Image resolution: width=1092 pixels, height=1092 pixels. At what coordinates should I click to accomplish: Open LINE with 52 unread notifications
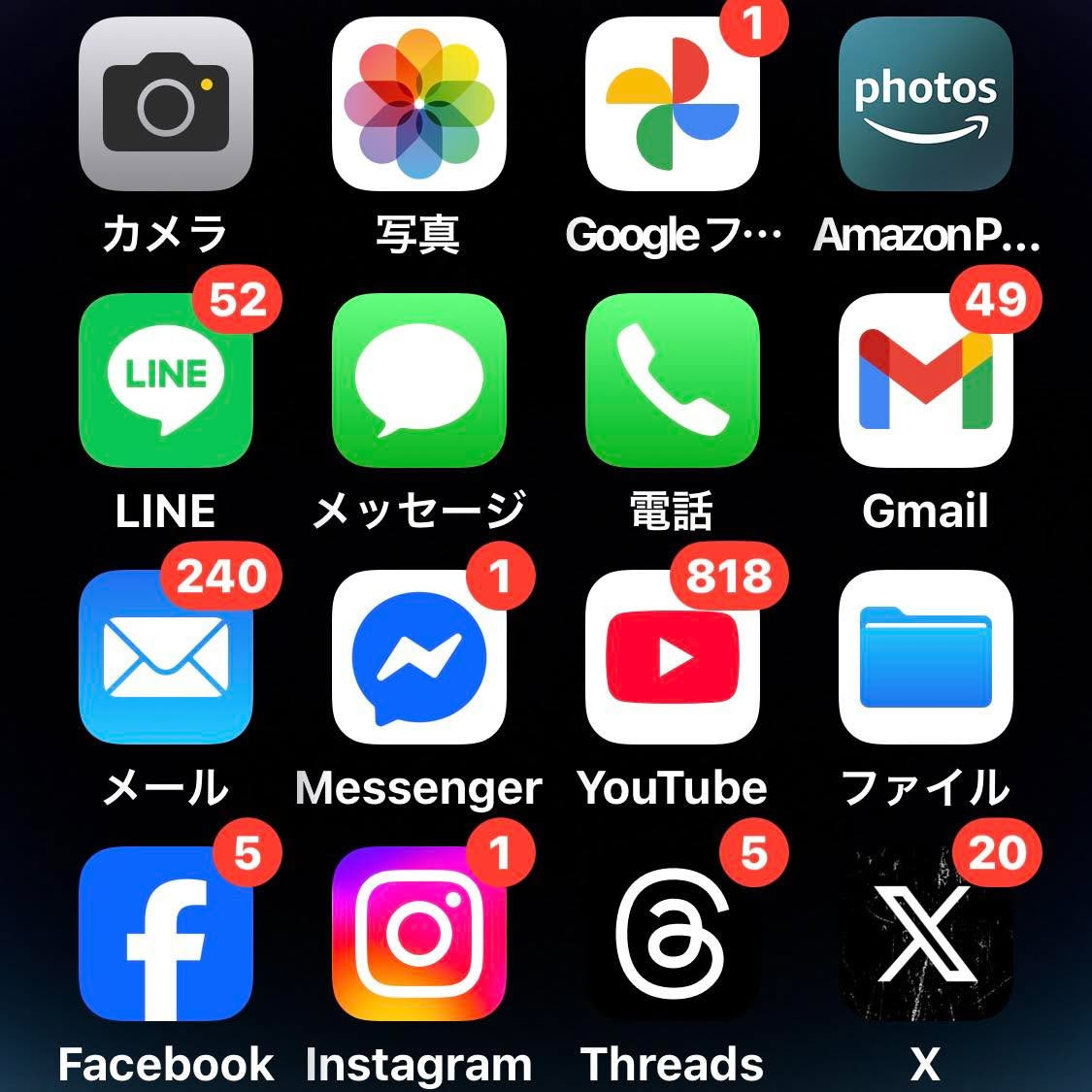pos(166,380)
